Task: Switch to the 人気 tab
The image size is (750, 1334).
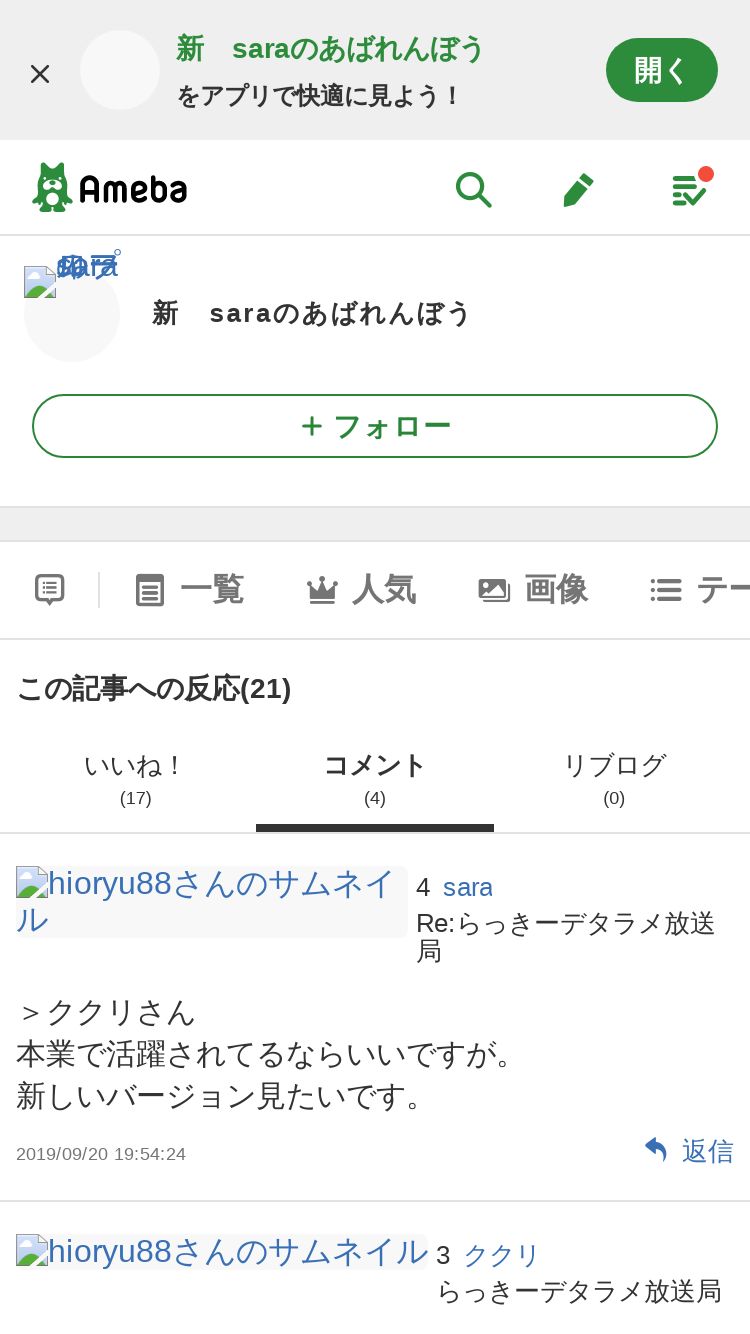Action: 361,590
